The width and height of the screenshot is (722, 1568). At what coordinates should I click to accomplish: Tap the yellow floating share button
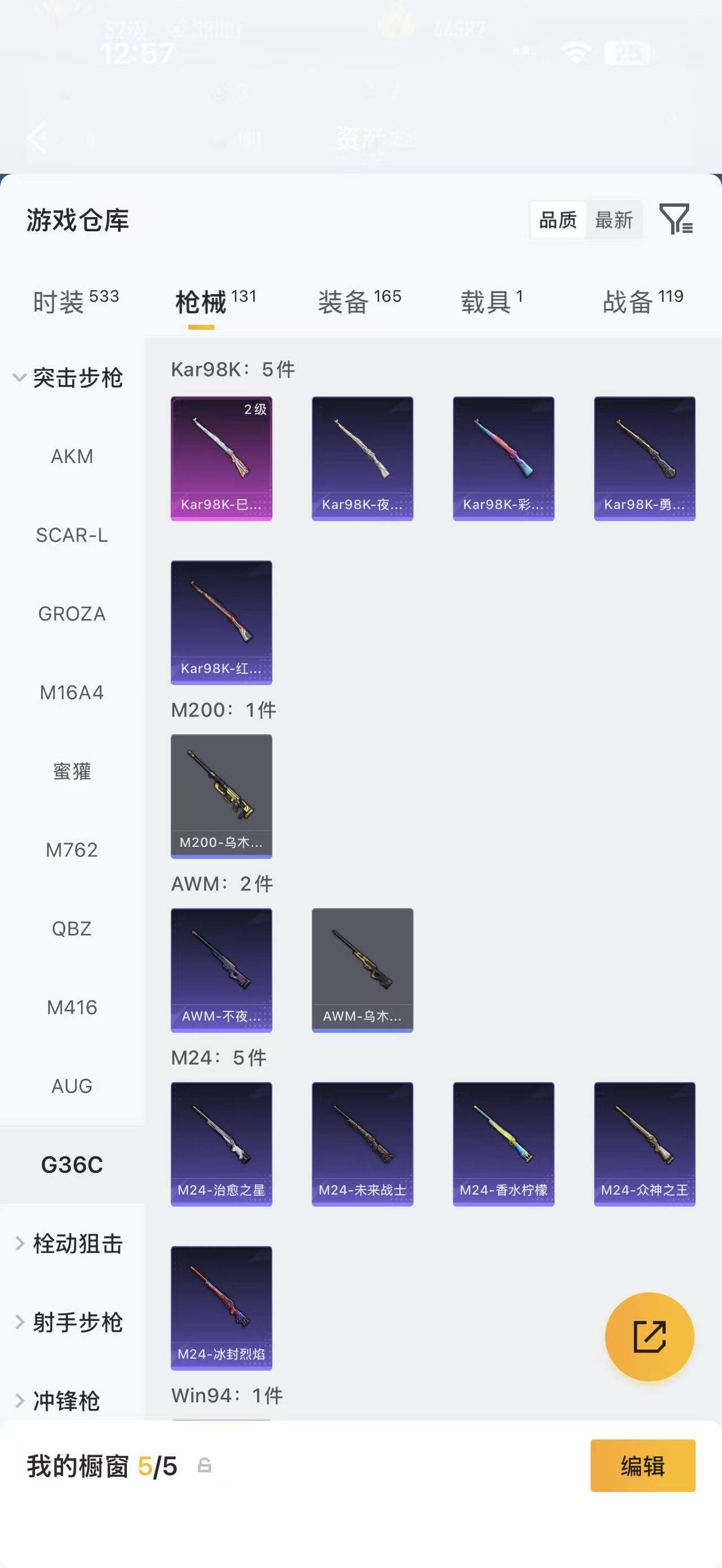pyautogui.click(x=650, y=1337)
